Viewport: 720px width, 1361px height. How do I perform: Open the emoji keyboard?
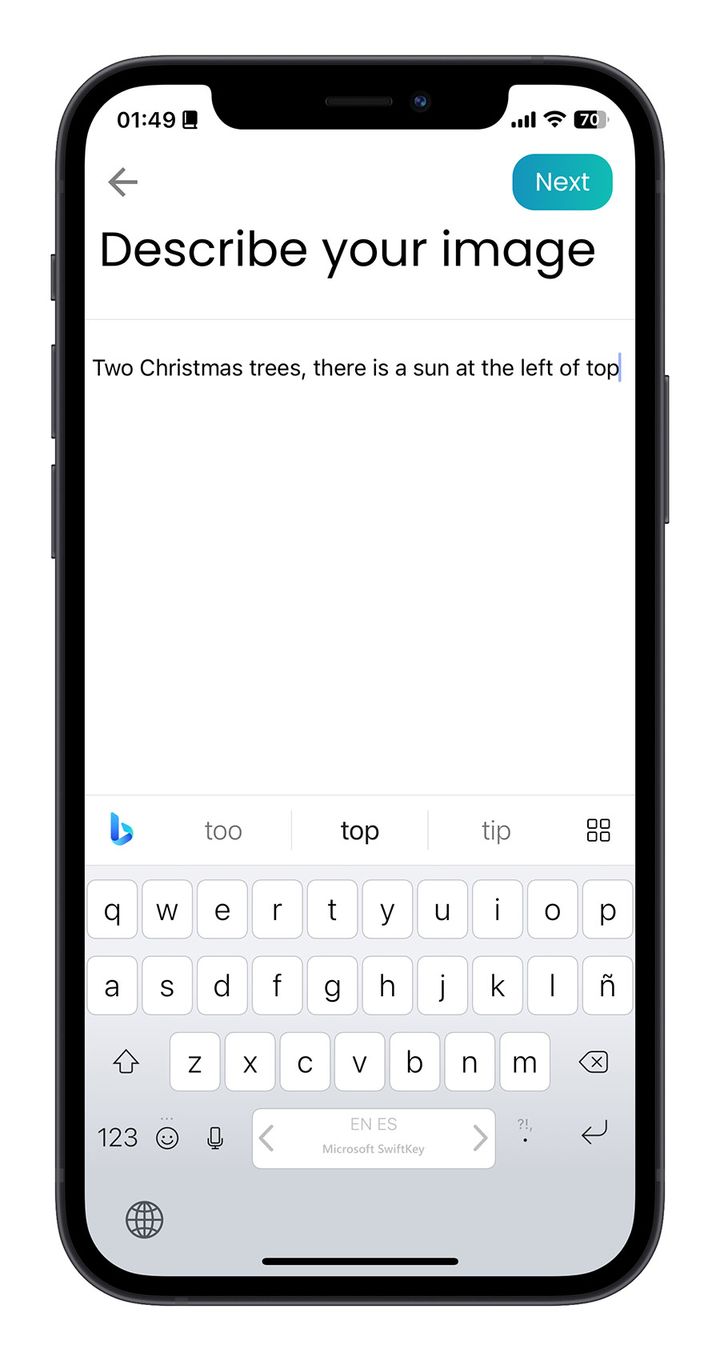tap(167, 1137)
